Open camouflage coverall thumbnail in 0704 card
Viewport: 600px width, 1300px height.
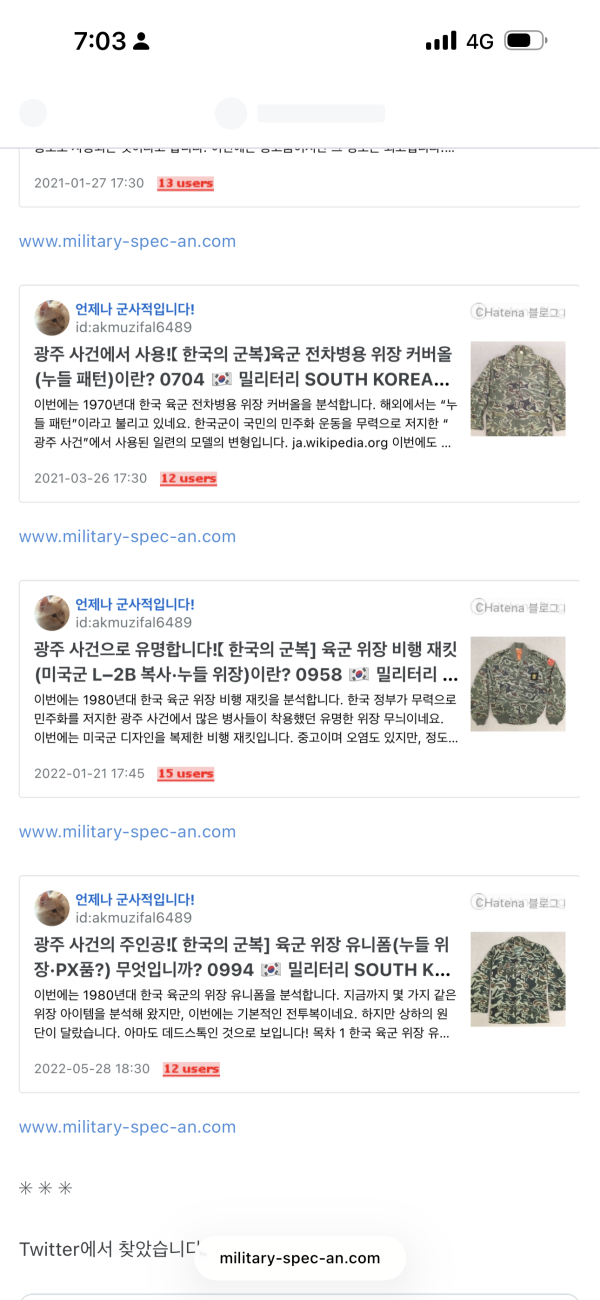coord(517,389)
